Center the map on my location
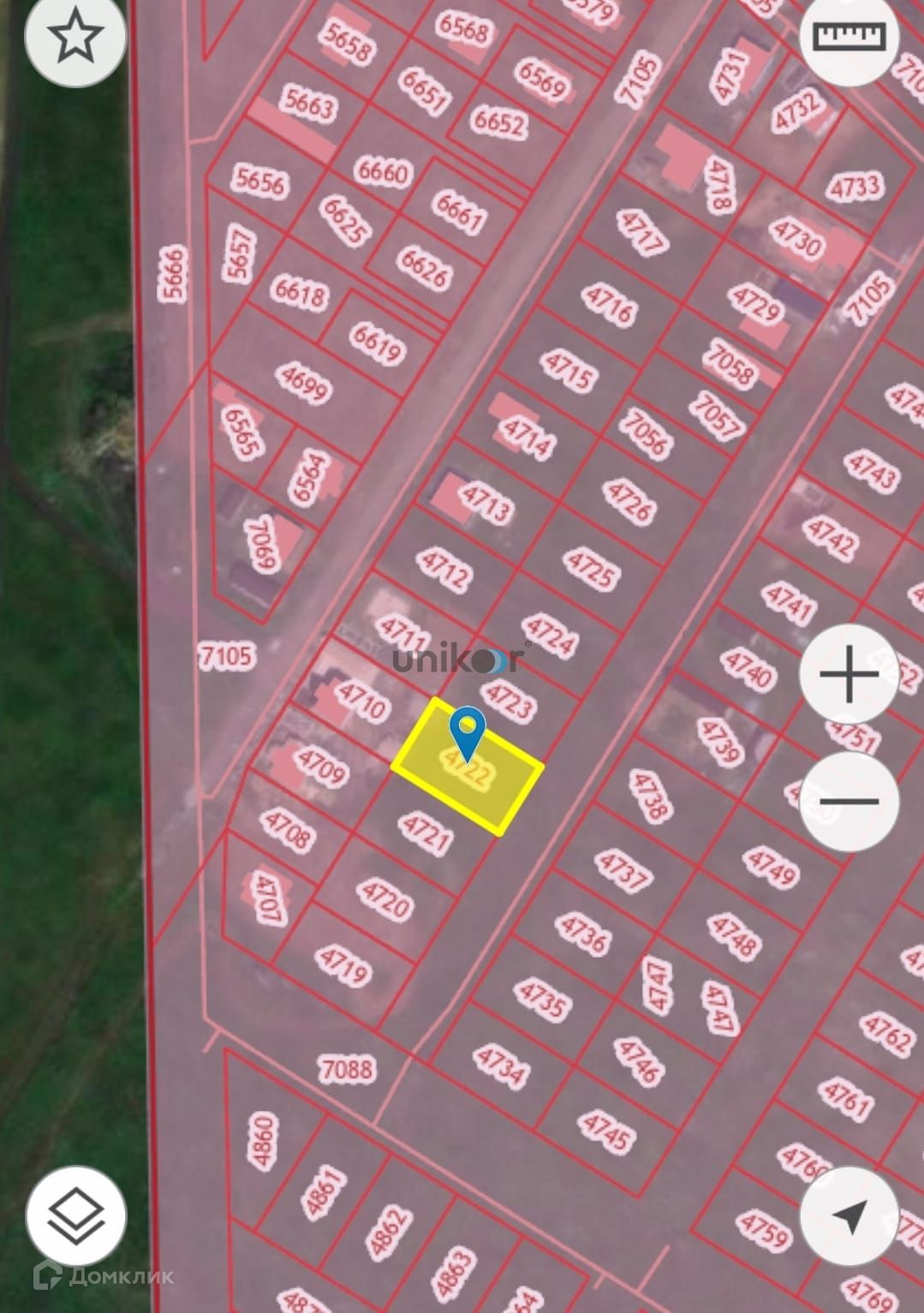The image size is (924, 1313). pos(849,1215)
